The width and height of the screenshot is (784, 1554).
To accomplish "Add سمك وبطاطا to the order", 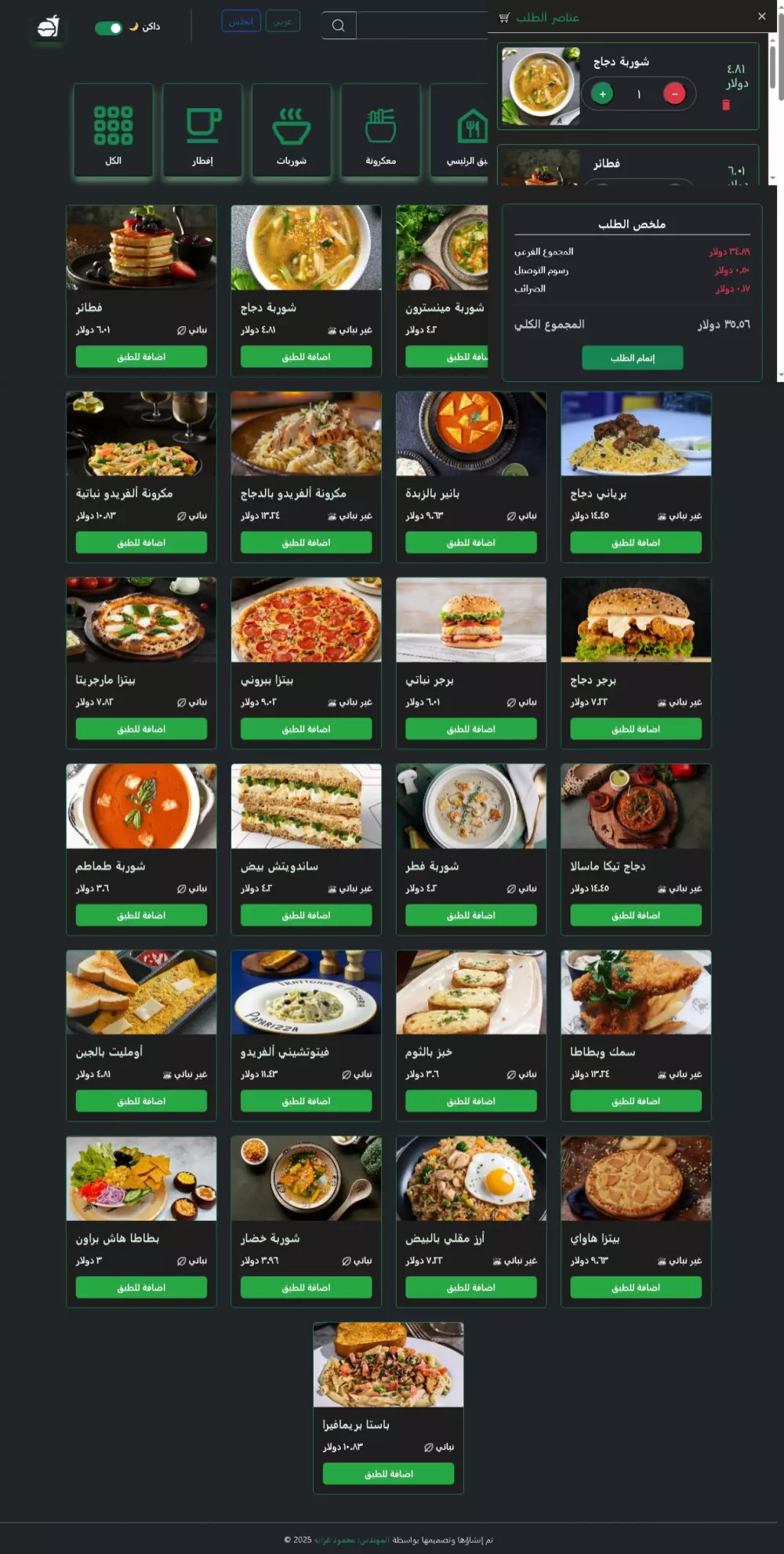I will pyautogui.click(x=636, y=1101).
